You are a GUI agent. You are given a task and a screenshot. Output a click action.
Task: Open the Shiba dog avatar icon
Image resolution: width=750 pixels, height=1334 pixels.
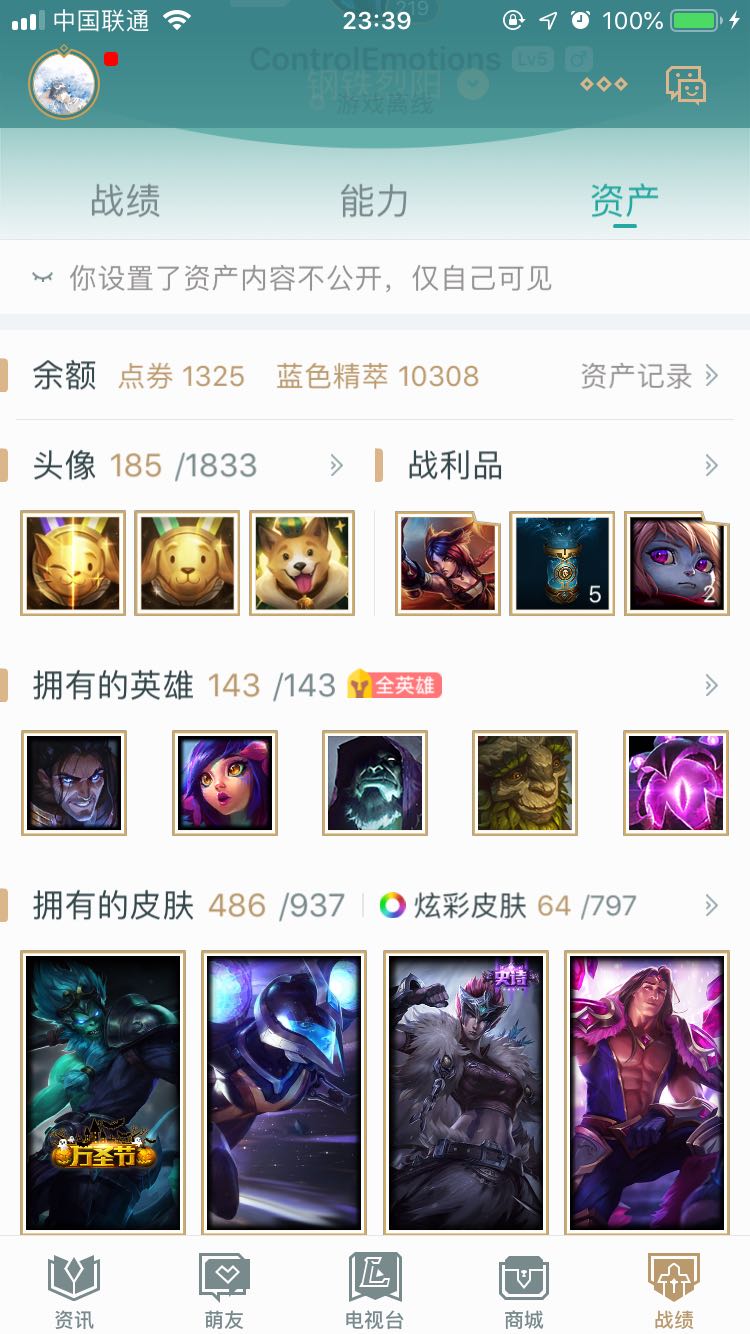(301, 563)
